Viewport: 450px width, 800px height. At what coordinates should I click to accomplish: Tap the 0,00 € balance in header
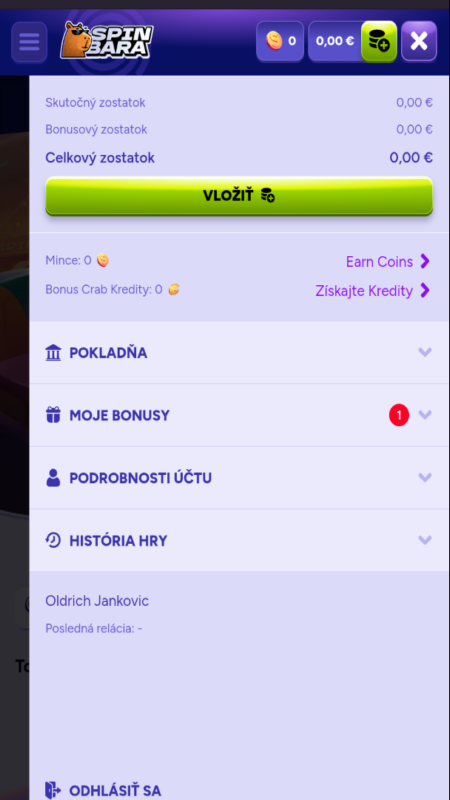(x=335, y=41)
